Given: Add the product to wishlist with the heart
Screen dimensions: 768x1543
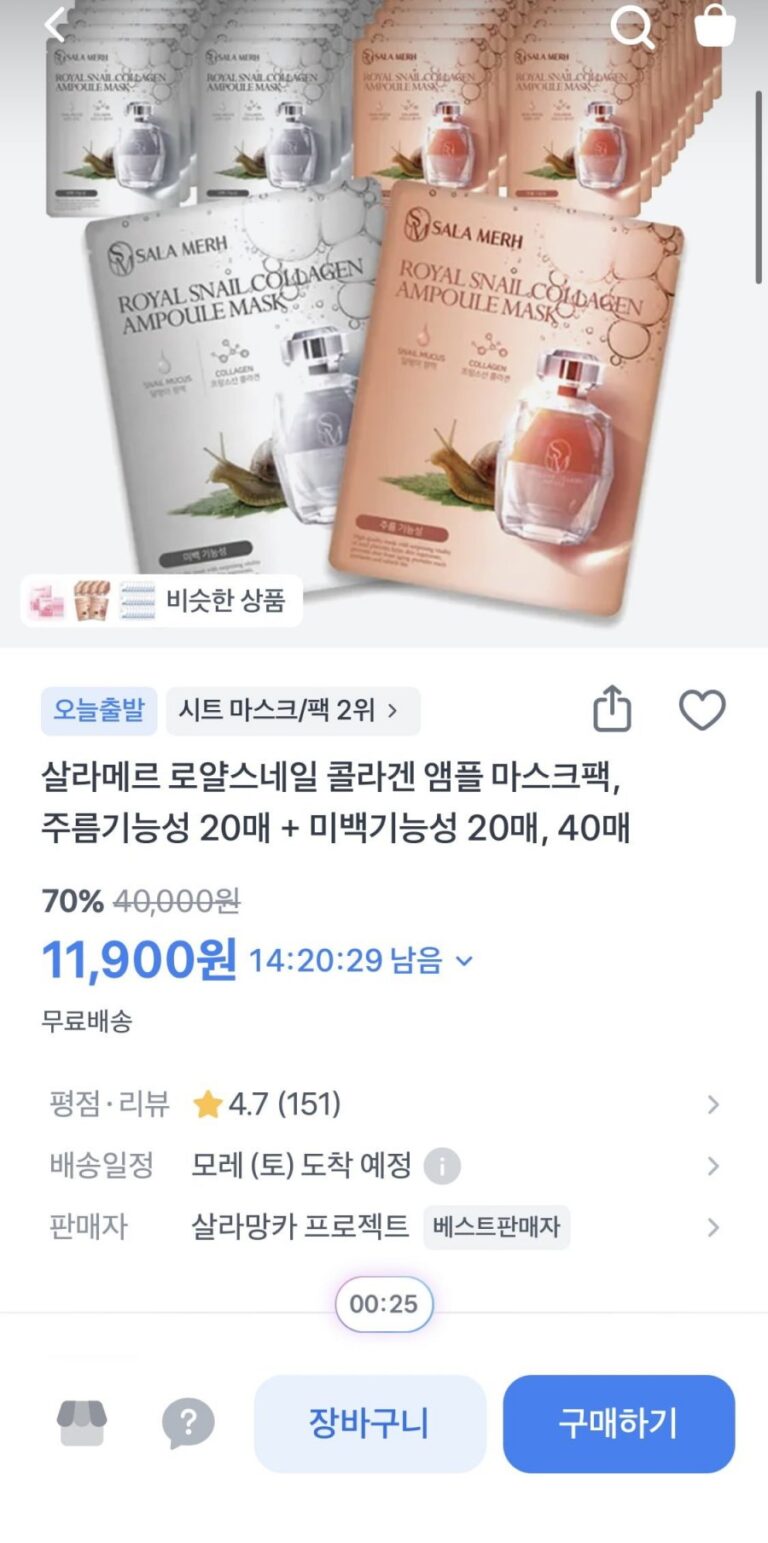Looking at the screenshot, I should [702, 710].
